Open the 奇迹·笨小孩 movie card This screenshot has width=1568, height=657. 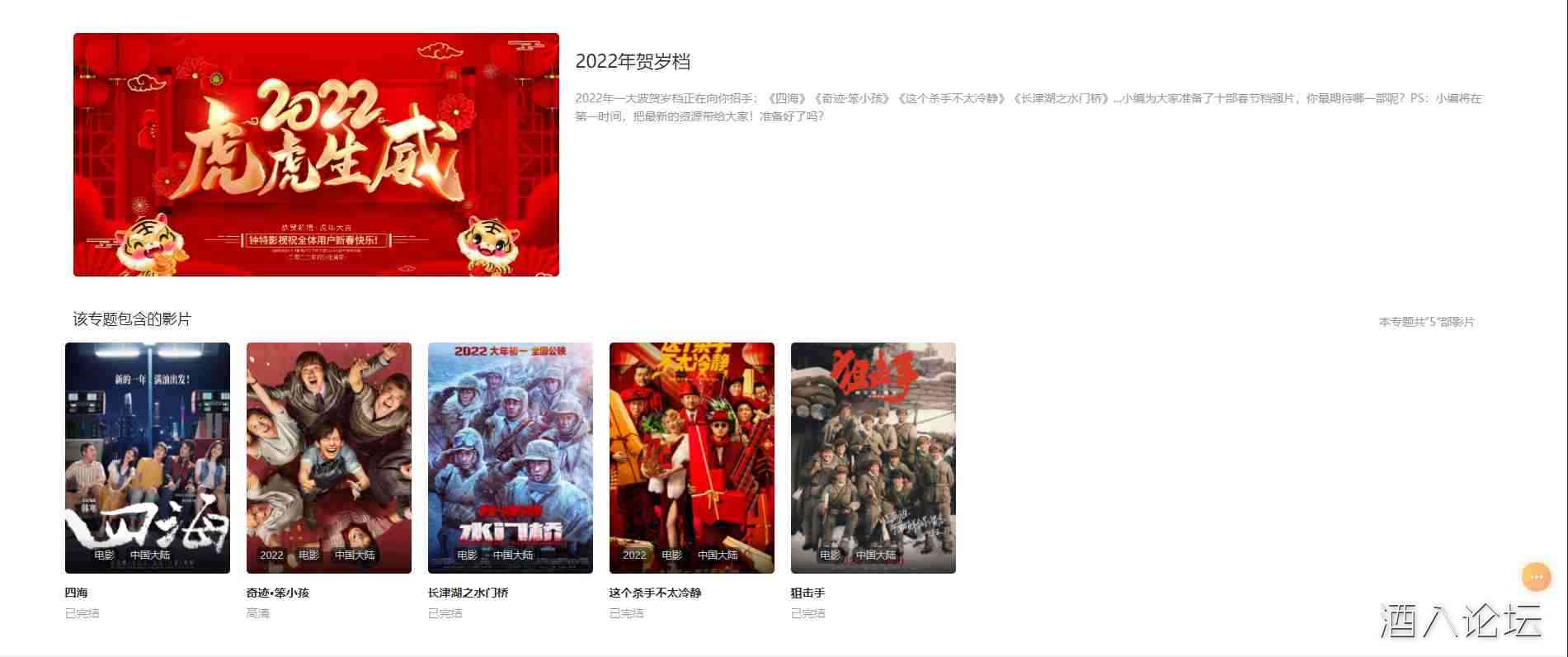coord(328,457)
